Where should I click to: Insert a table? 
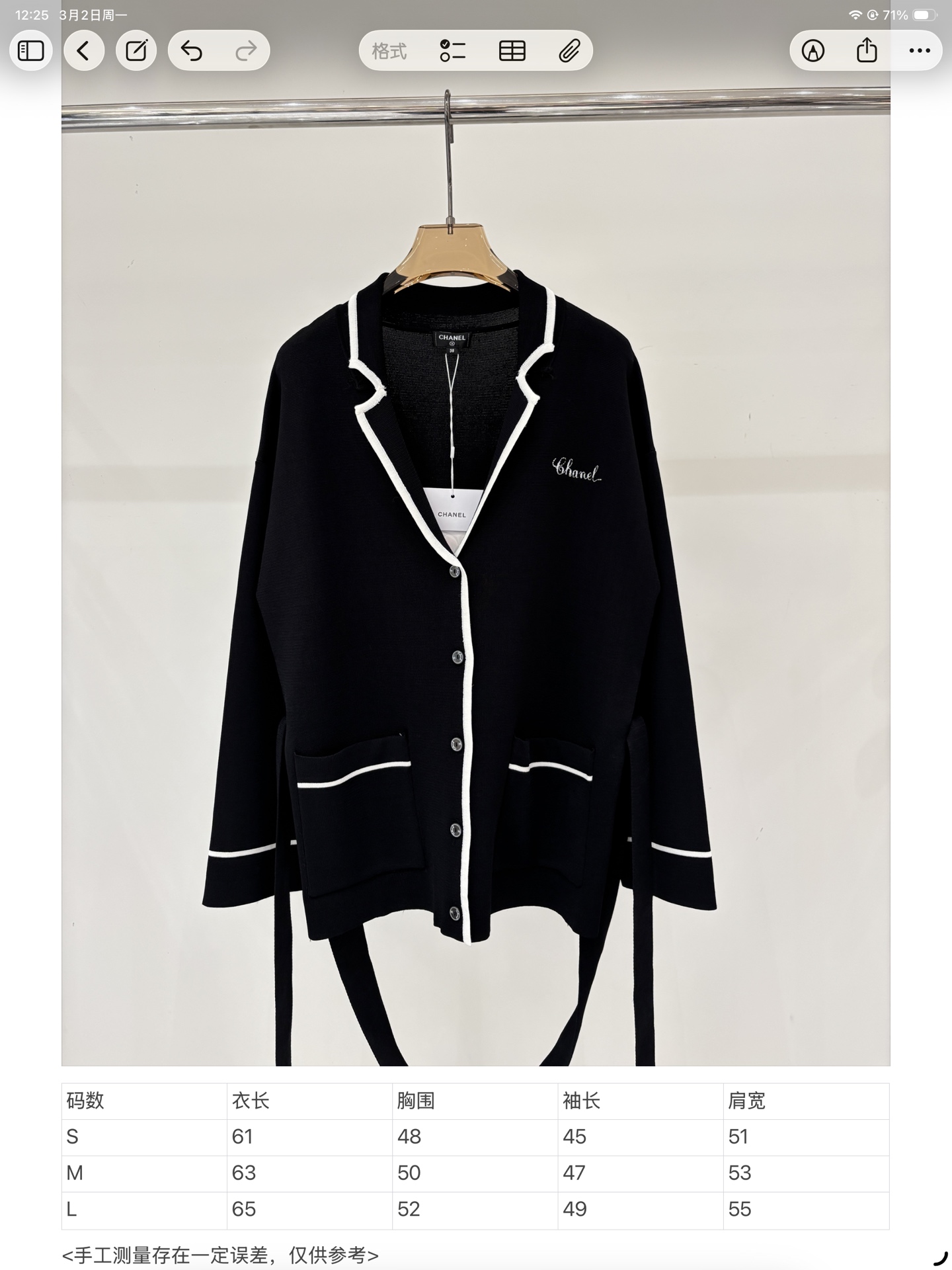pos(512,51)
